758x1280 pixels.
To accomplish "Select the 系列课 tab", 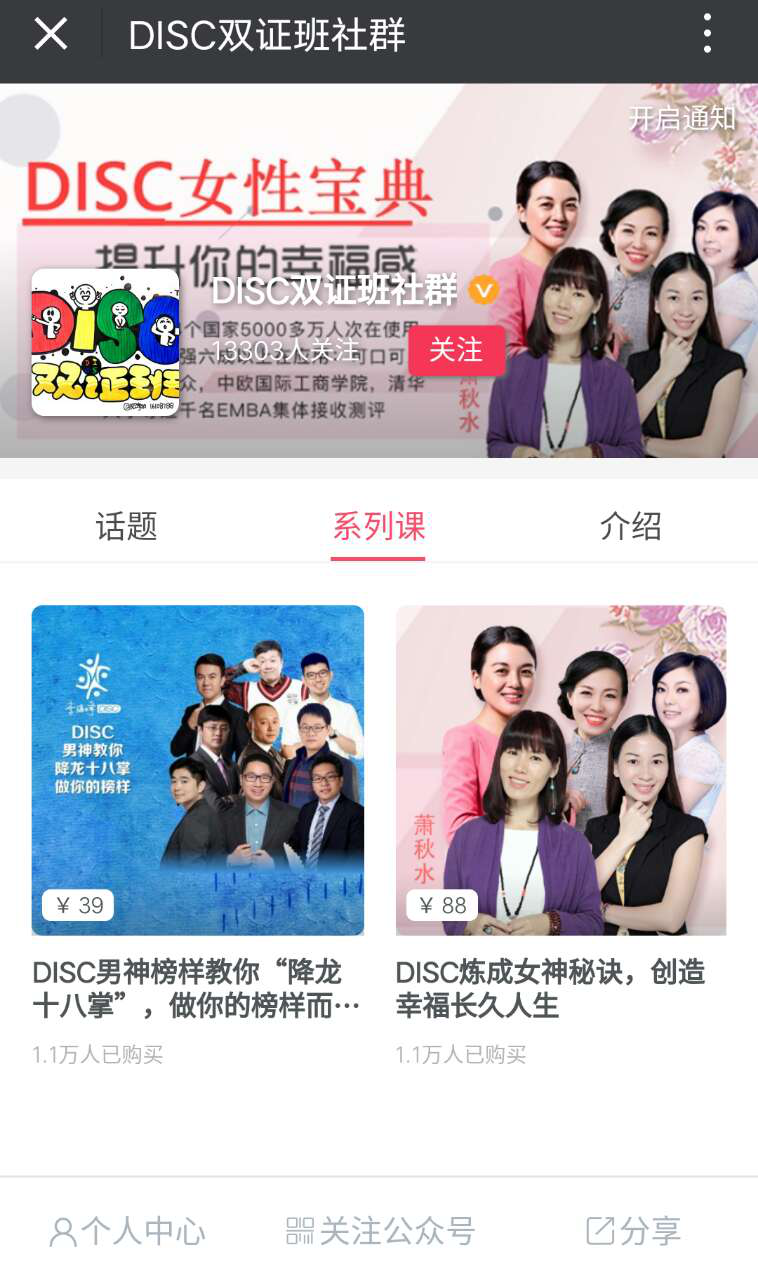I will click(x=379, y=526).
